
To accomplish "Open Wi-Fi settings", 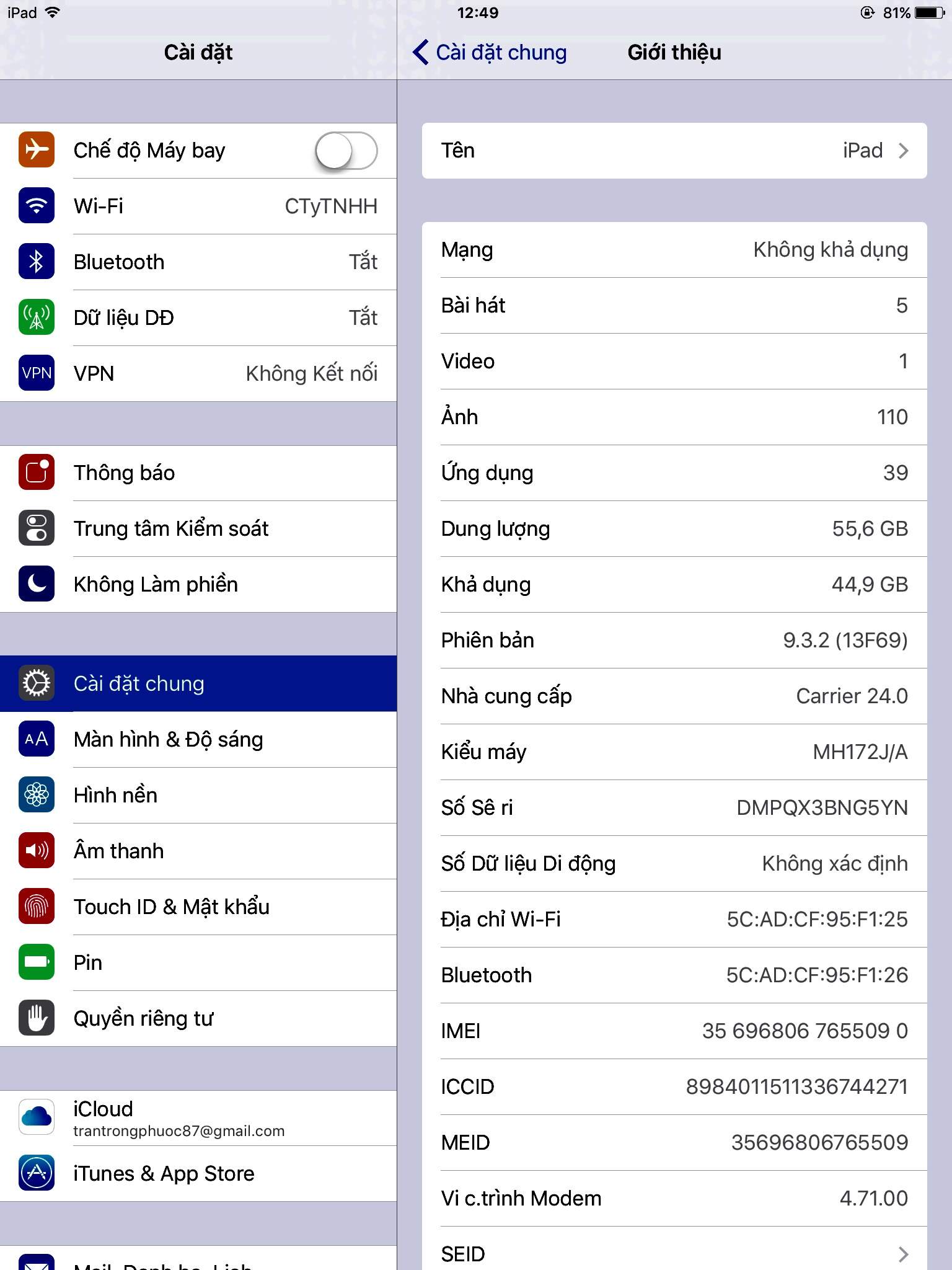I will tap(198, 206).
